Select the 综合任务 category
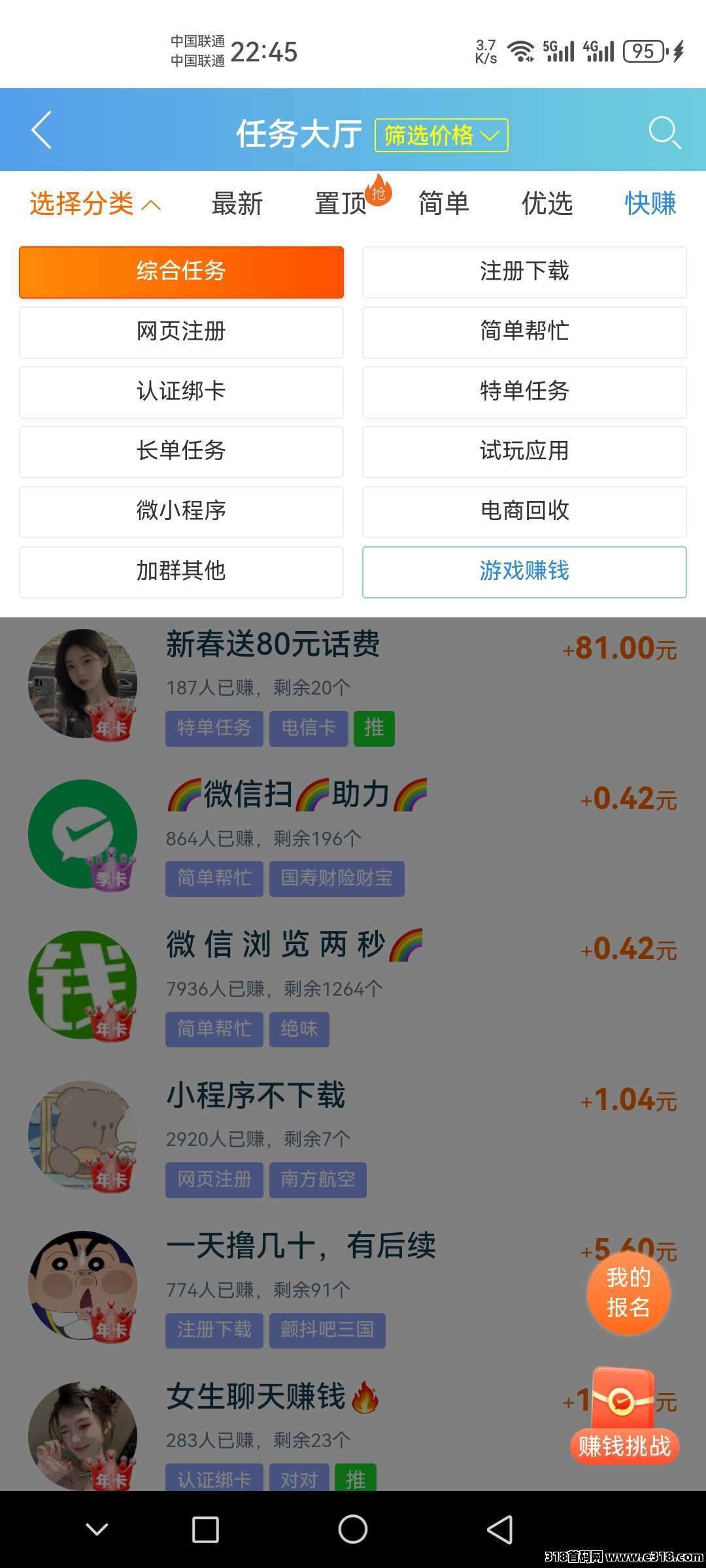Viewport: 706px width, 1568px height. point(181,272)
